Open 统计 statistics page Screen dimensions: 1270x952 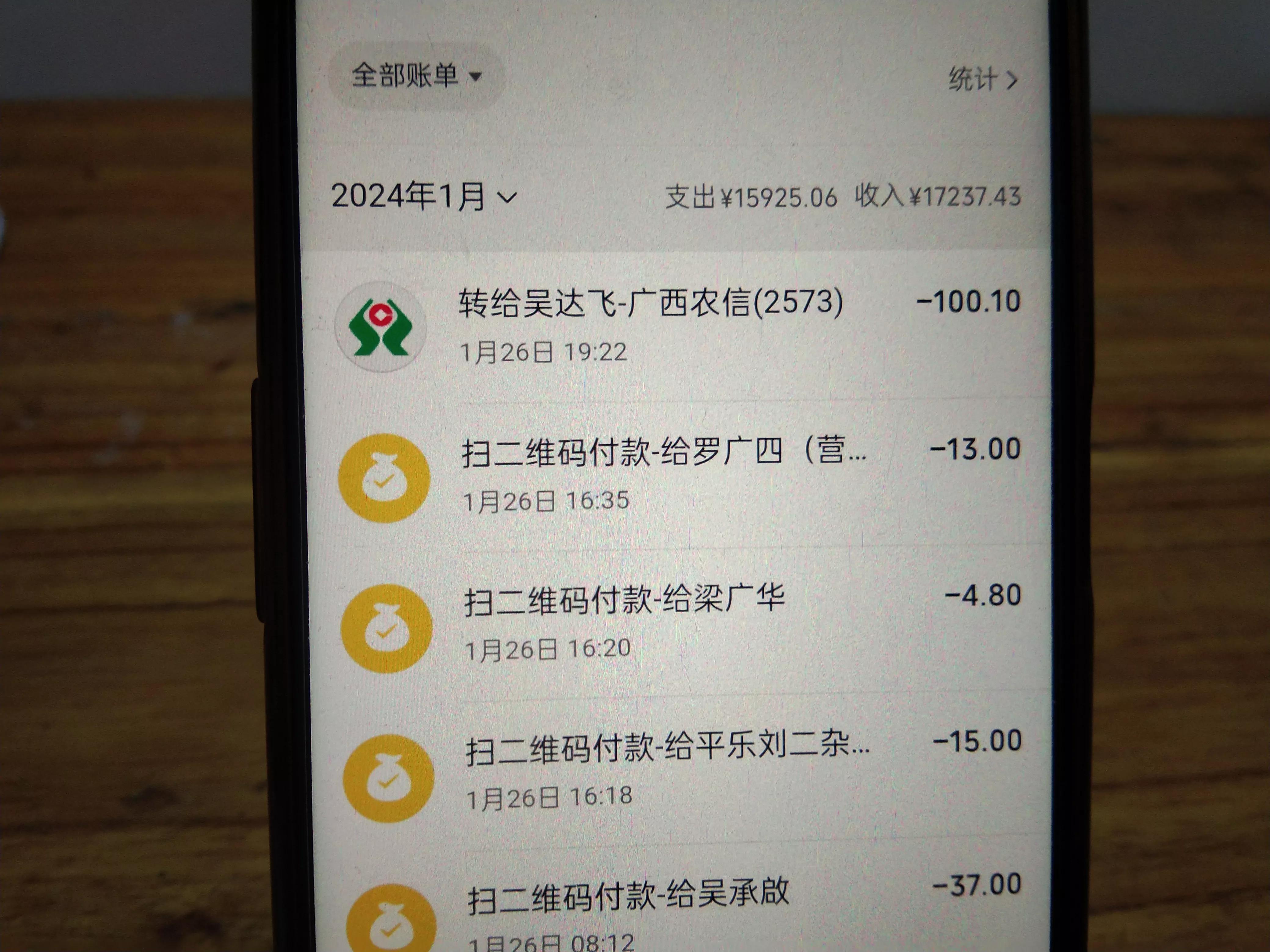point(983,79)
